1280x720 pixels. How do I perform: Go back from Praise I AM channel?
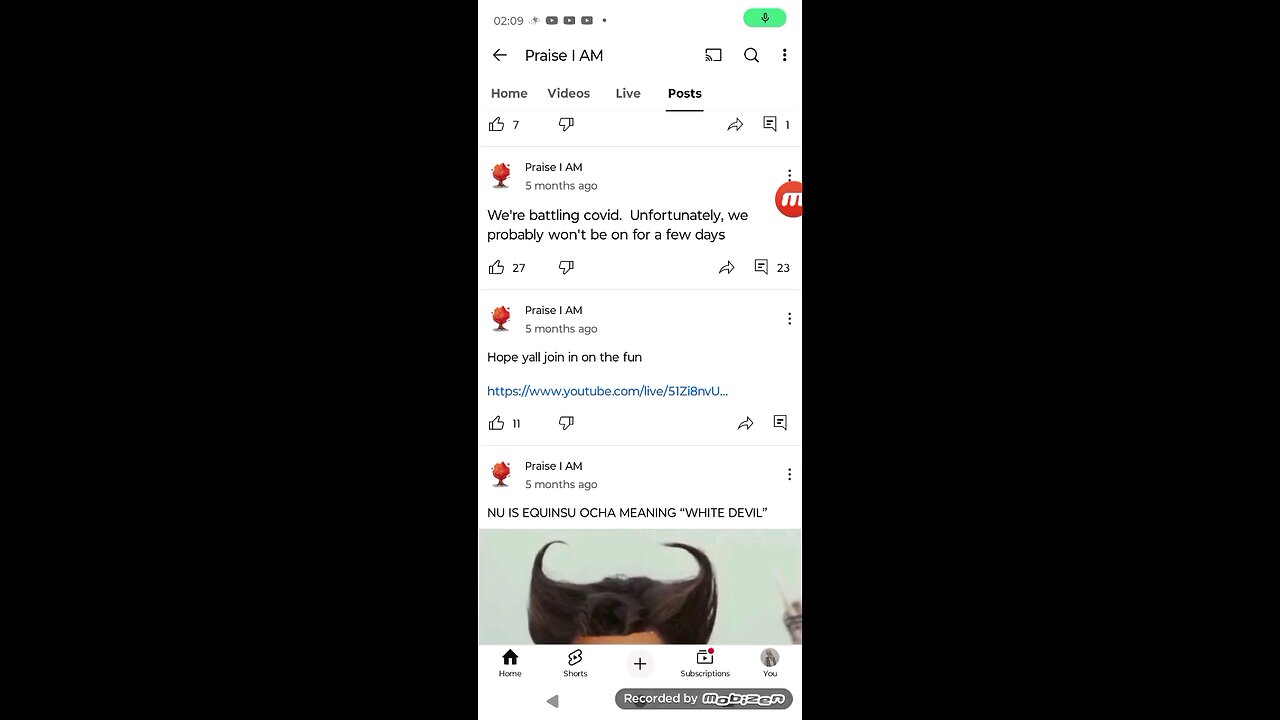500,55
